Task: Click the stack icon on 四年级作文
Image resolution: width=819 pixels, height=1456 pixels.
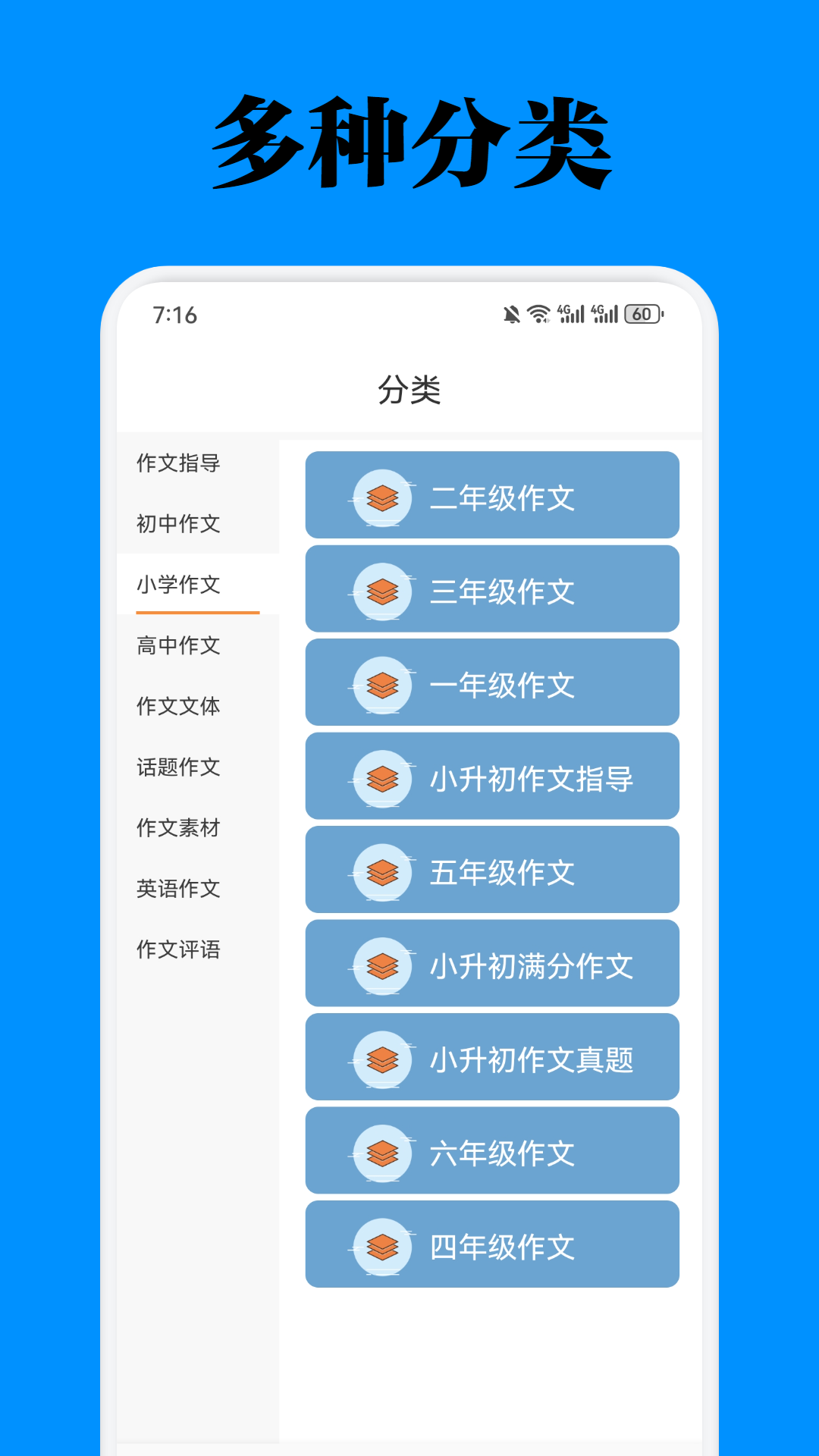Action: coord(383,1245)
